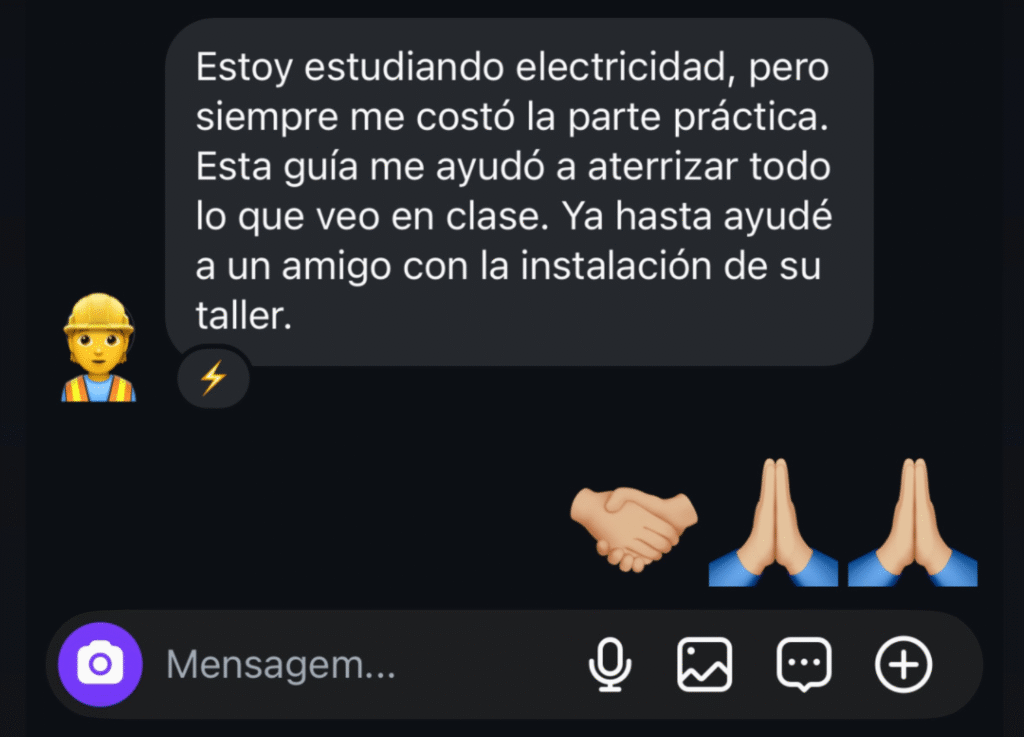Open the sticker speech bubble icon

[804, 665]
